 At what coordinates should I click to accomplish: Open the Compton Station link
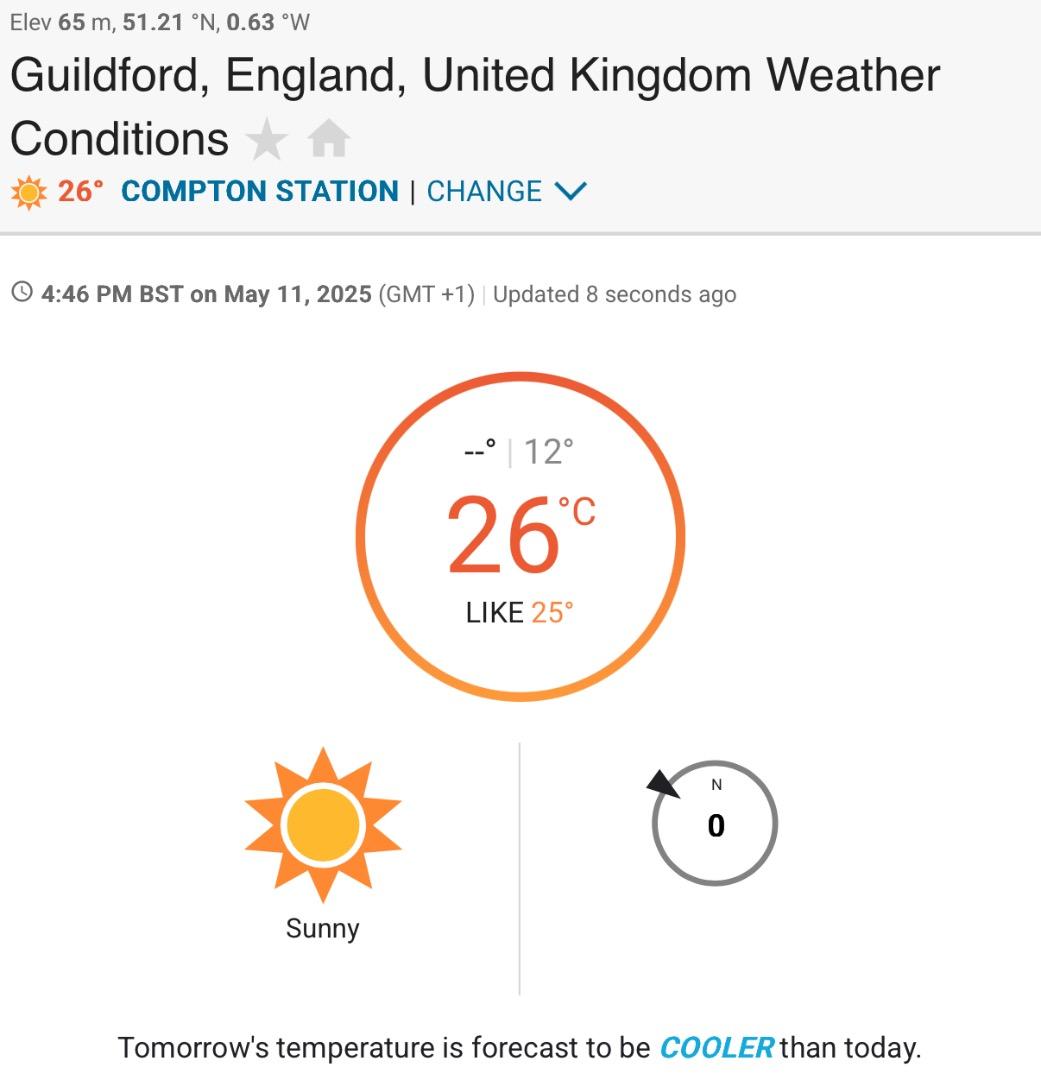tap(259, 191)
